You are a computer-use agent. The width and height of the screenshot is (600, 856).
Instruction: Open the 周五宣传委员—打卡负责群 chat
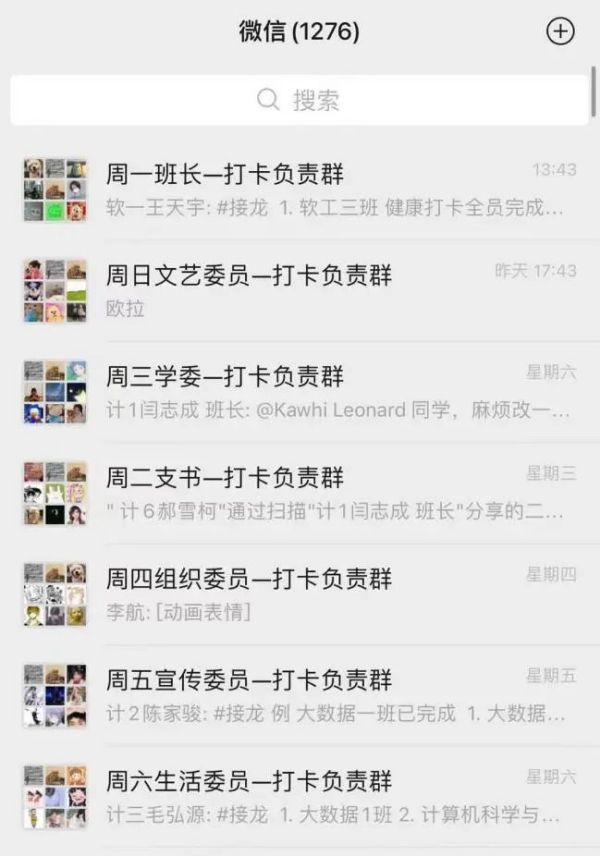point(300,695)
